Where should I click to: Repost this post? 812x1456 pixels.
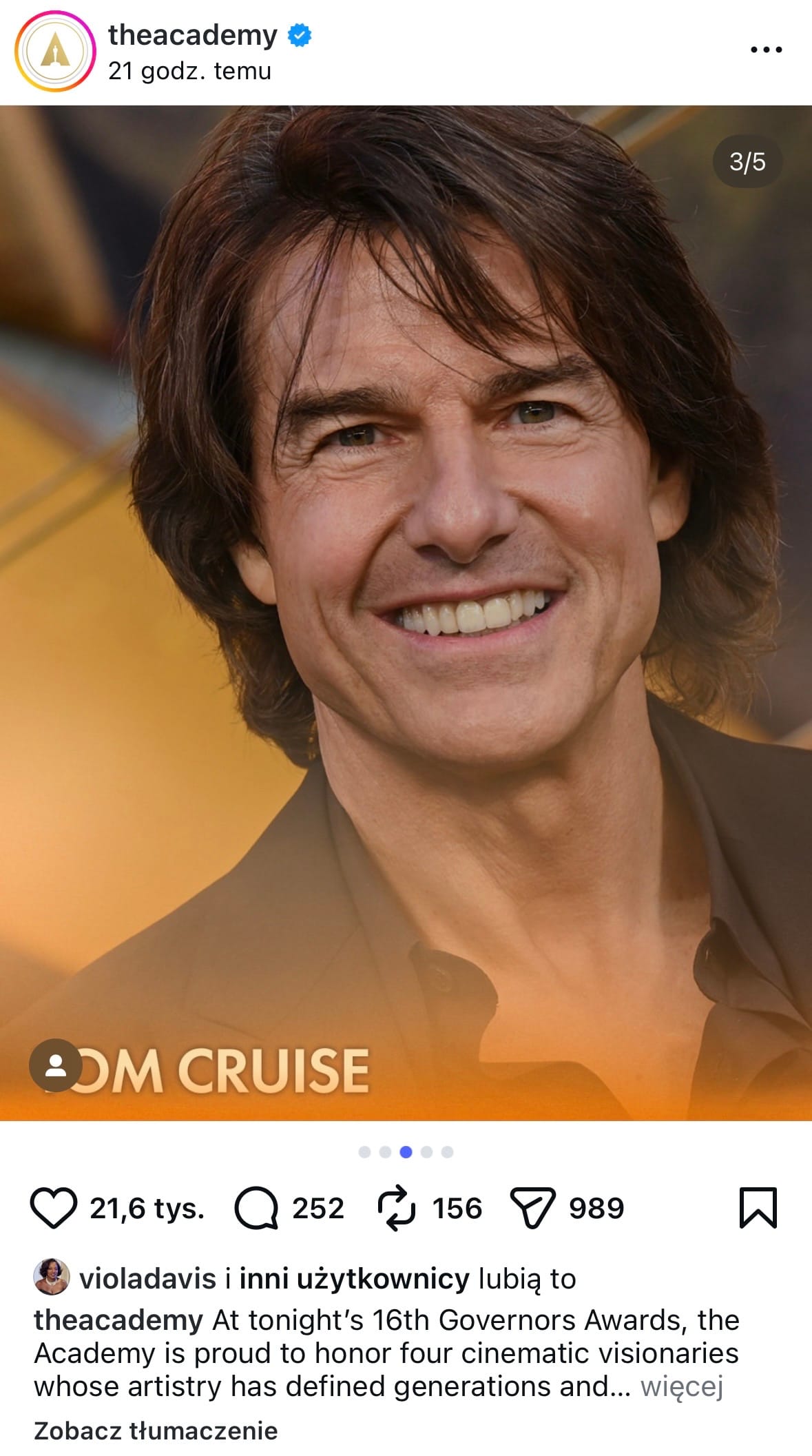click(397, 1209)
